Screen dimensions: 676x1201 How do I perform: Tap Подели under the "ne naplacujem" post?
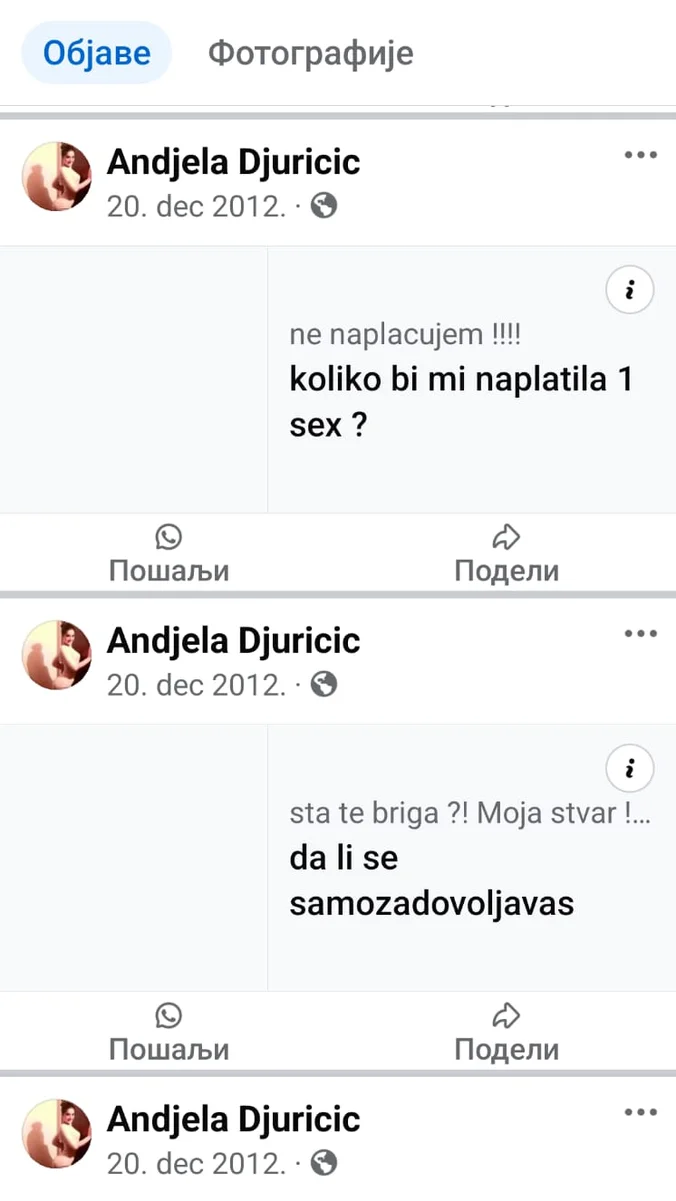point(506,555)
